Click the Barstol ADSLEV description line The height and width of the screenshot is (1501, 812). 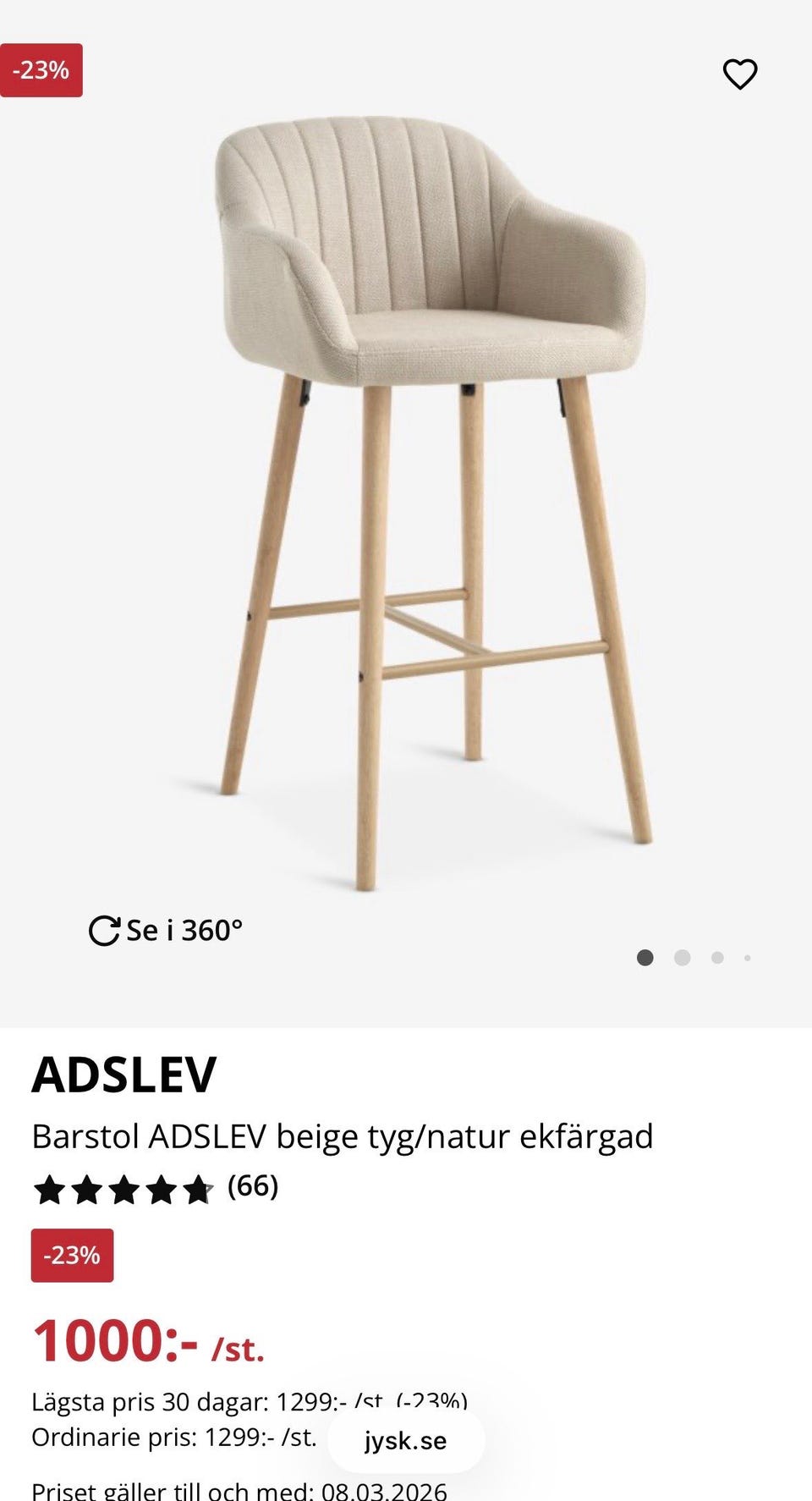(342, 1137)
